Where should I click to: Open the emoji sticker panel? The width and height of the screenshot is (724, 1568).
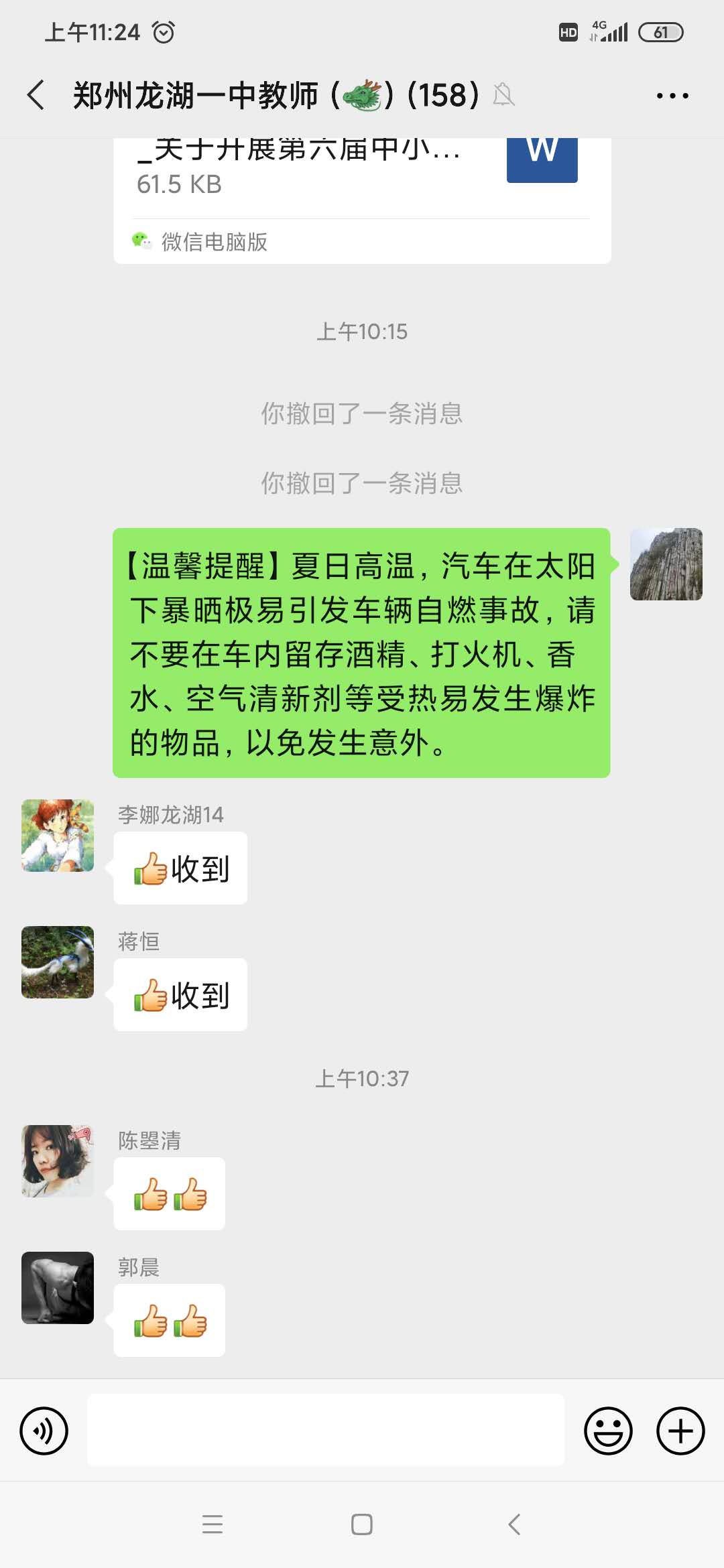[x=608, y=1431]
